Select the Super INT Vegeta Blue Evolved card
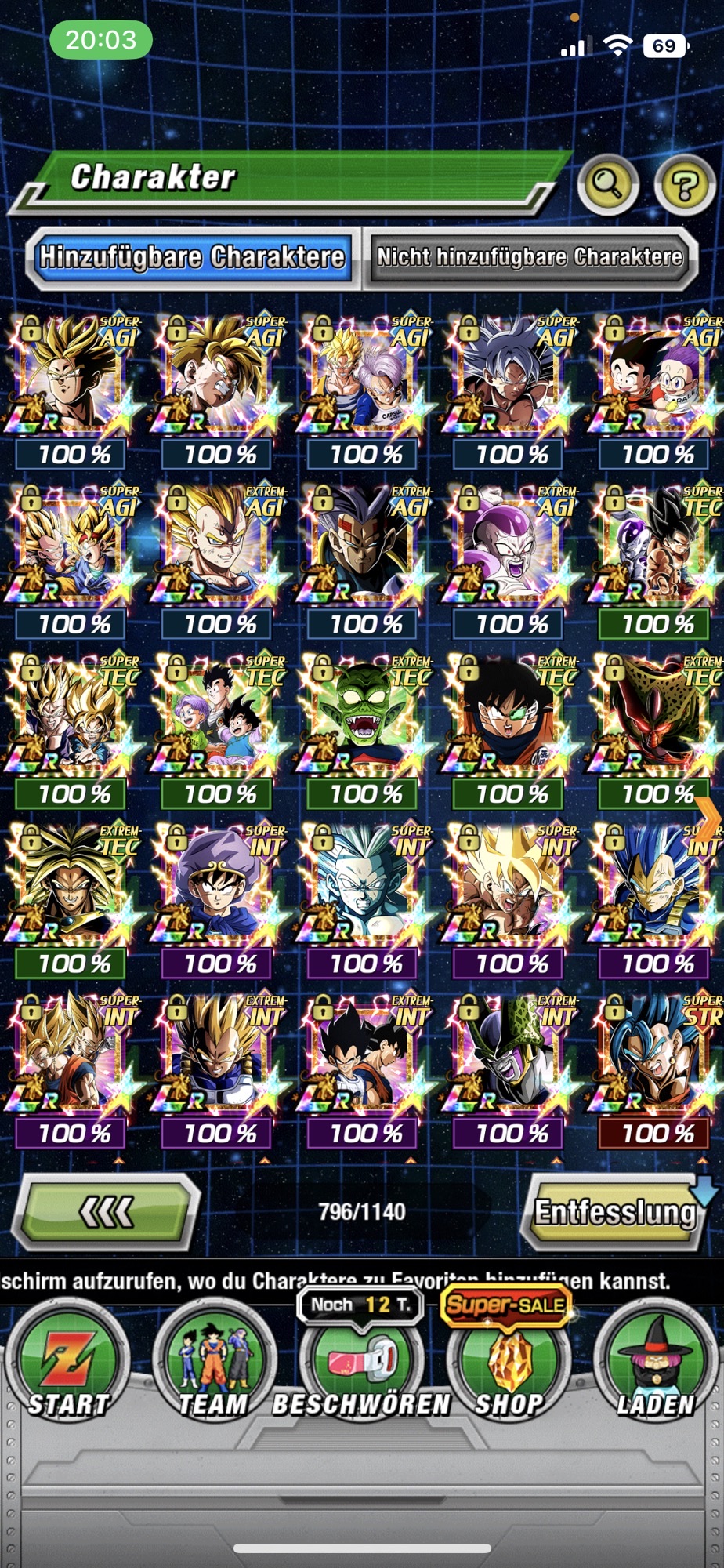This screenshot has width=724, height=1568. [x=658, y=901]
